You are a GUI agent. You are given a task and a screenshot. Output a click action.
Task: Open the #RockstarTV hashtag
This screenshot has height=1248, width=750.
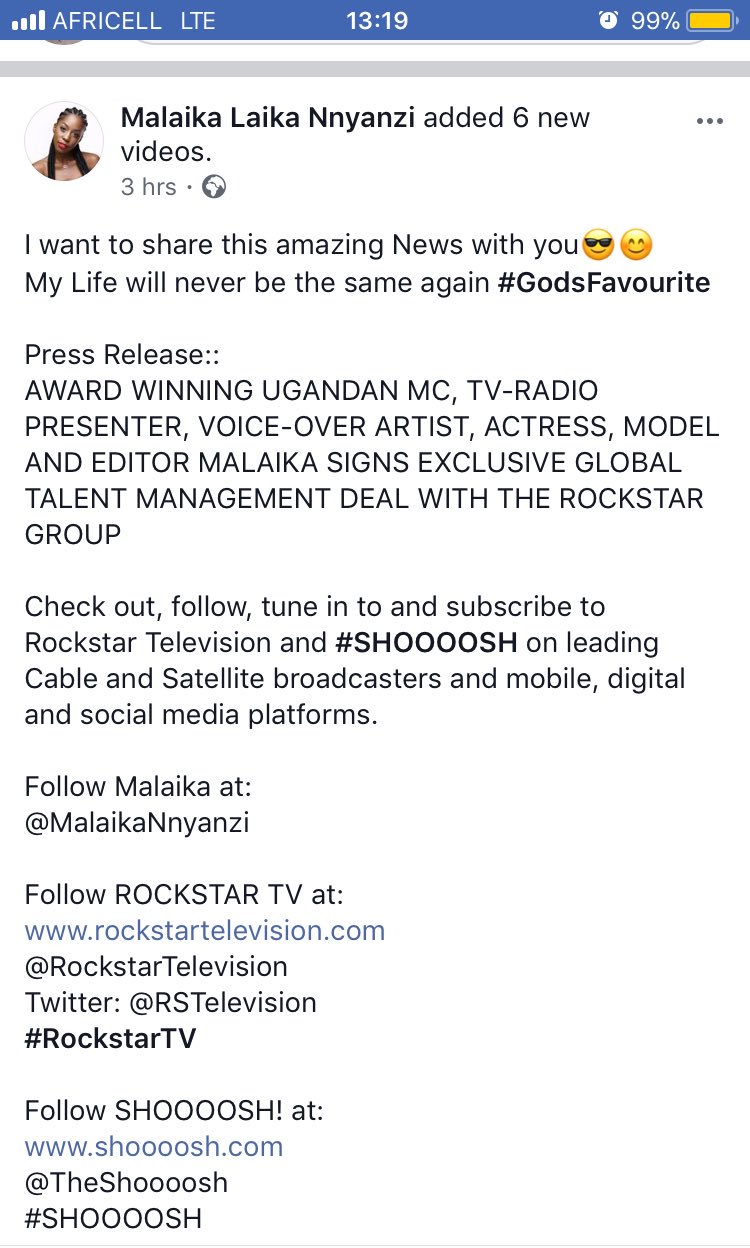(x=111, y=1038)
